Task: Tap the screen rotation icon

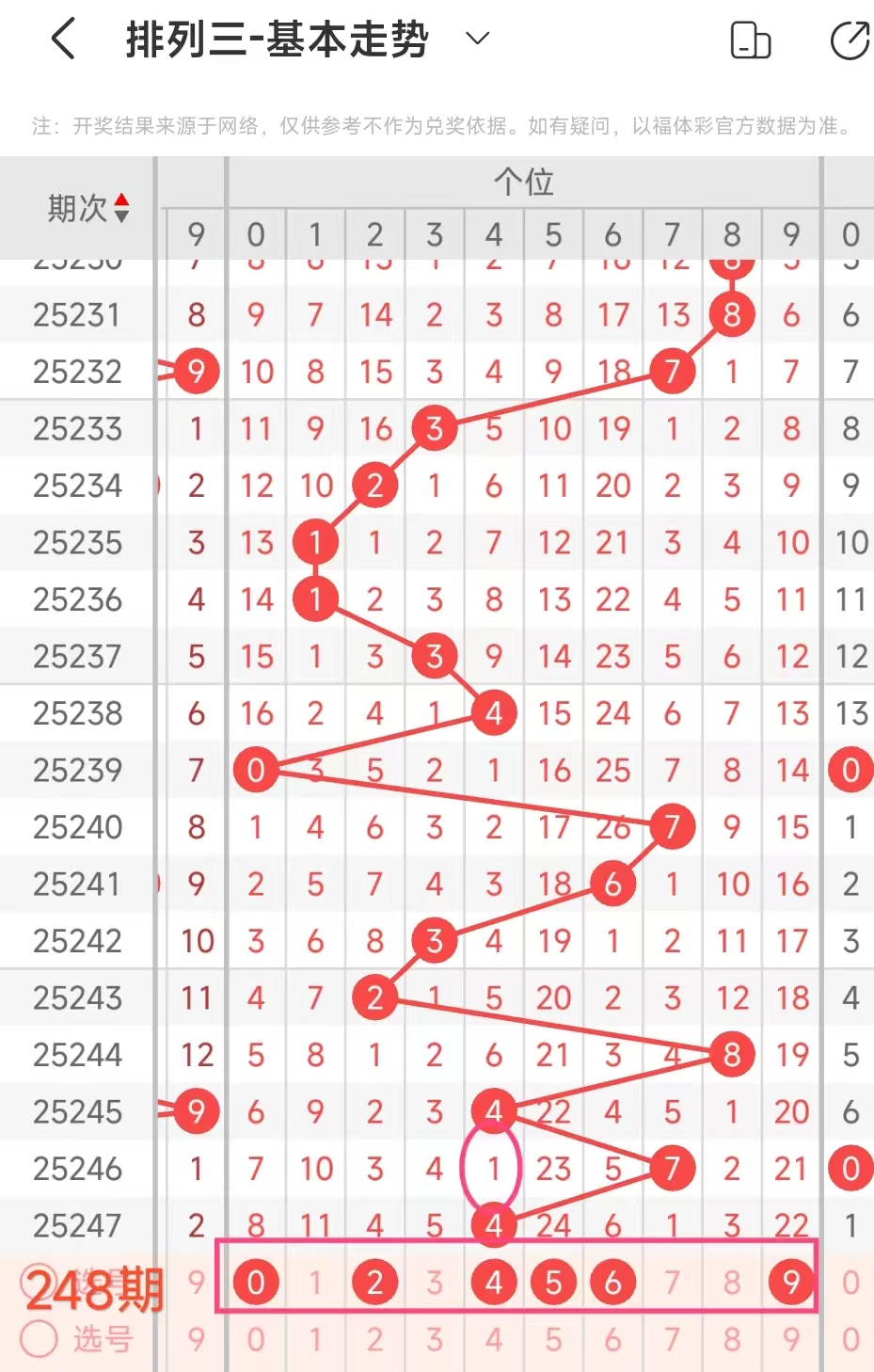Action: click(x=750, y=40)
